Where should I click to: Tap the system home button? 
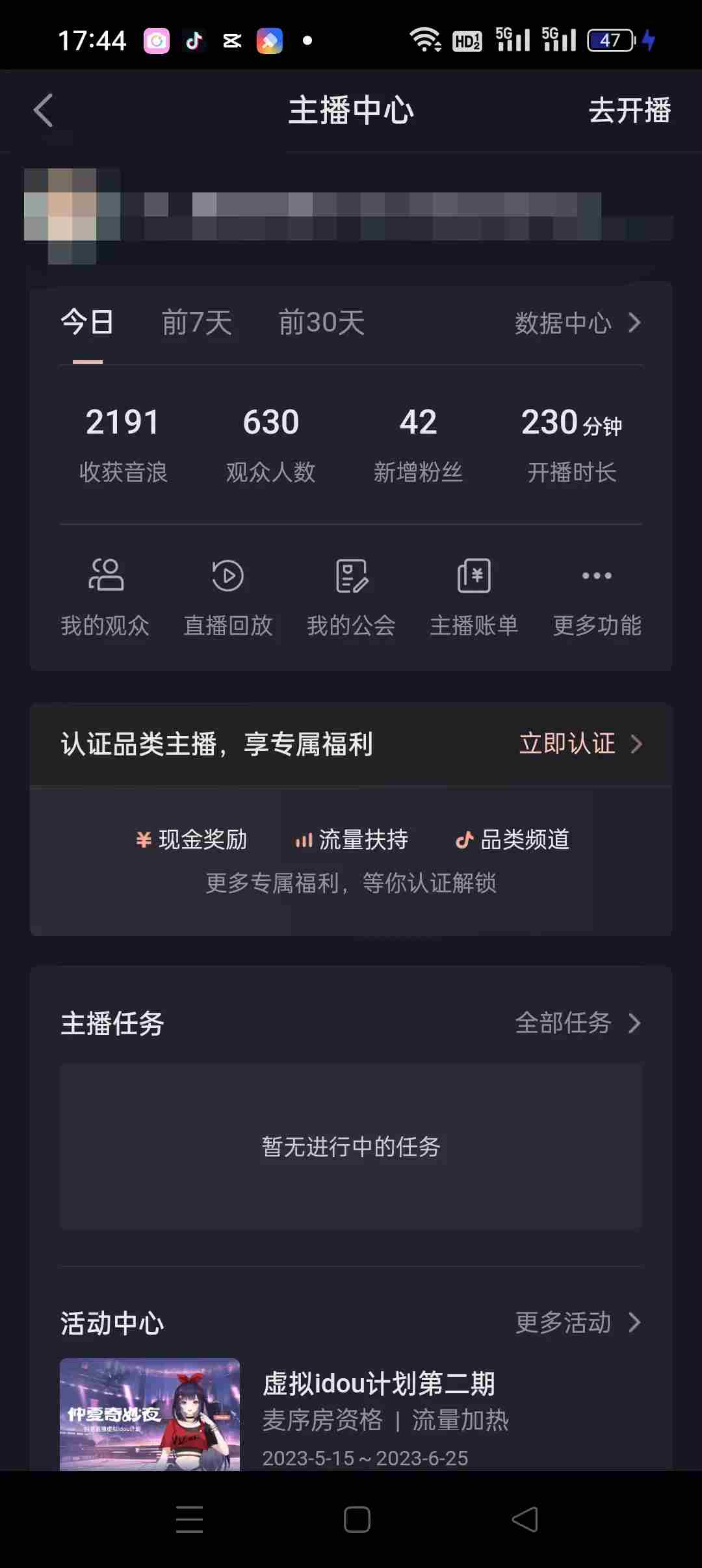point(357,1519)
